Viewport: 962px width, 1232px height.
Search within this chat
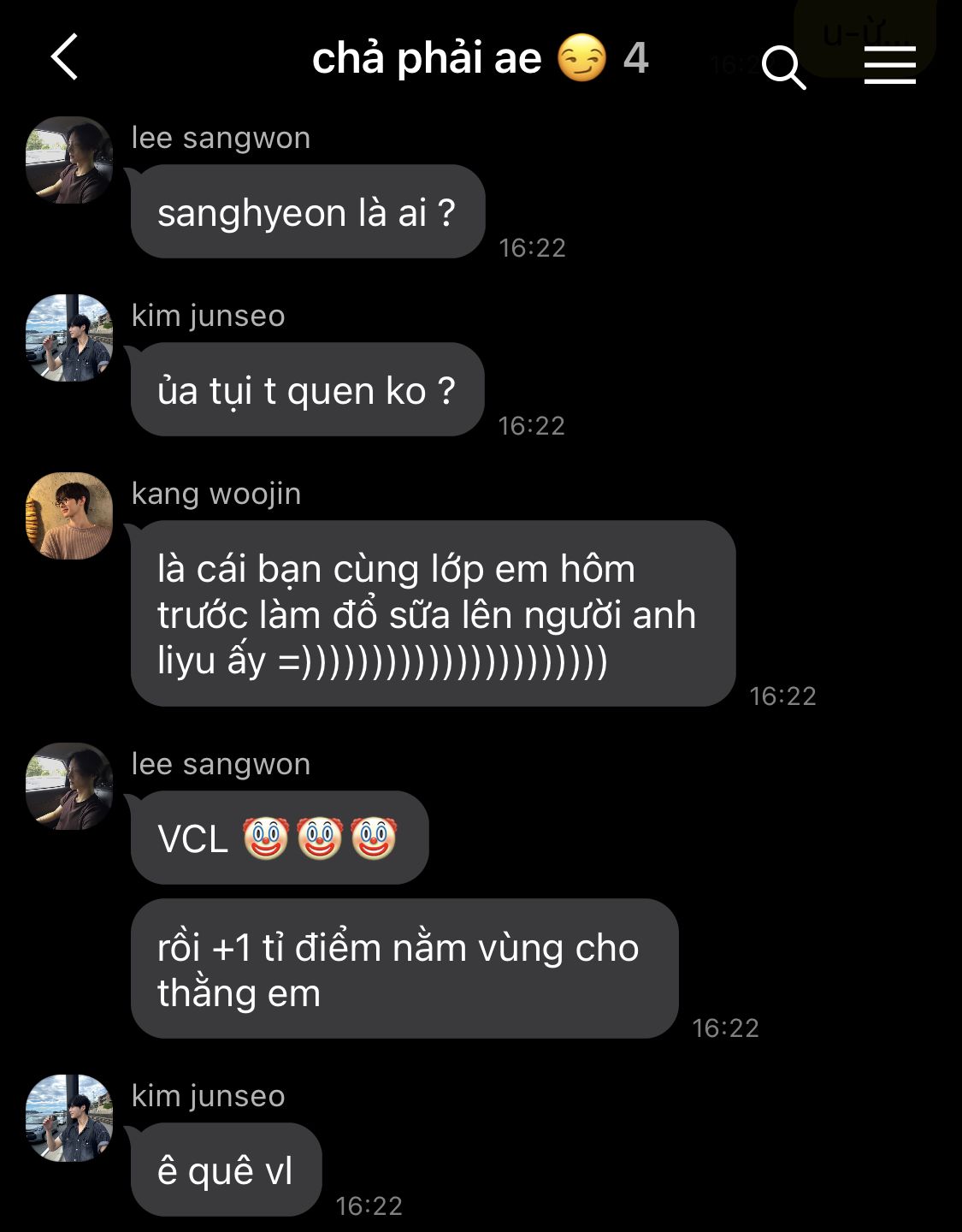tap(783, 67)
